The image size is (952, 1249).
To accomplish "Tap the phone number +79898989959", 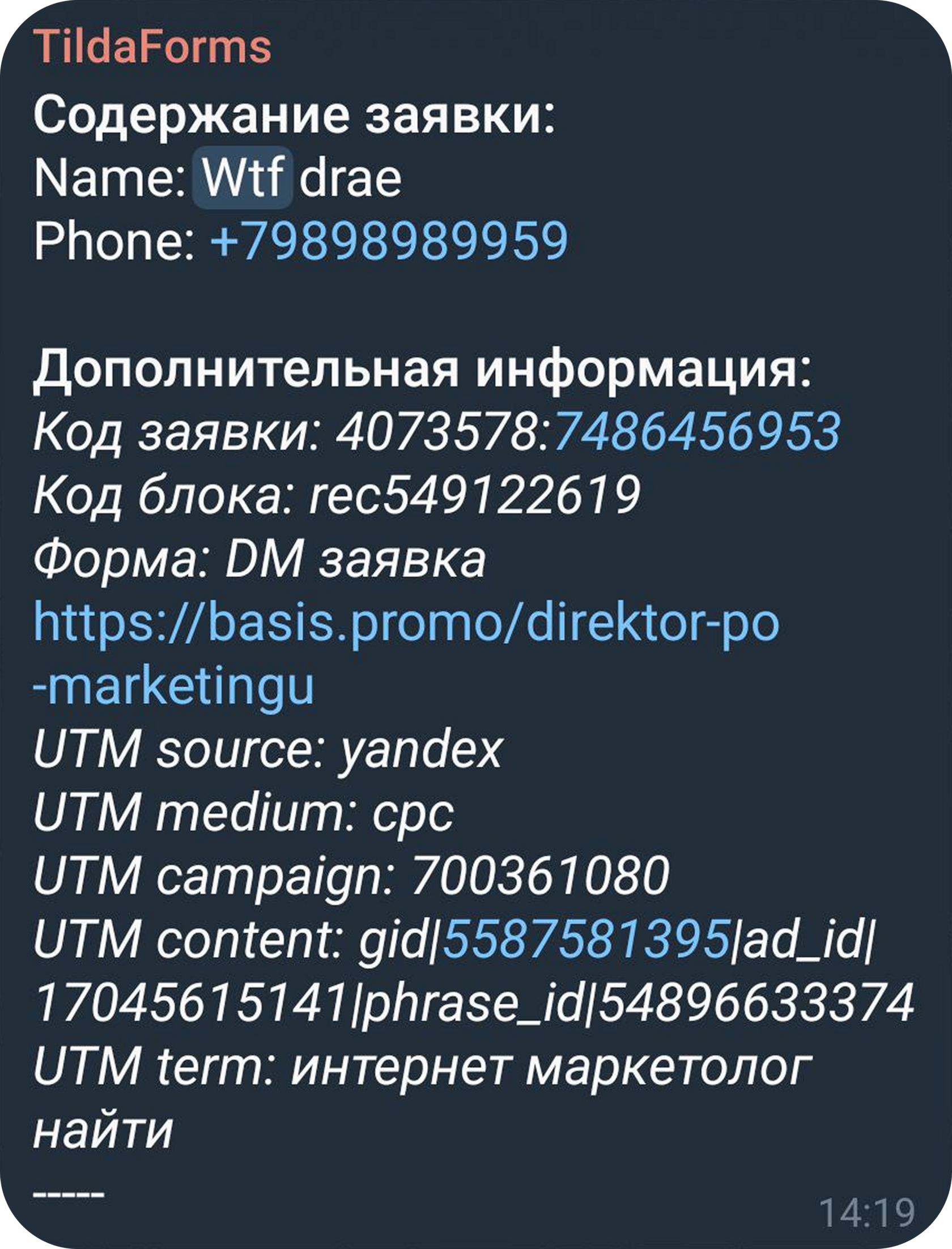I will pyautogui.click(x=389, y=241).
